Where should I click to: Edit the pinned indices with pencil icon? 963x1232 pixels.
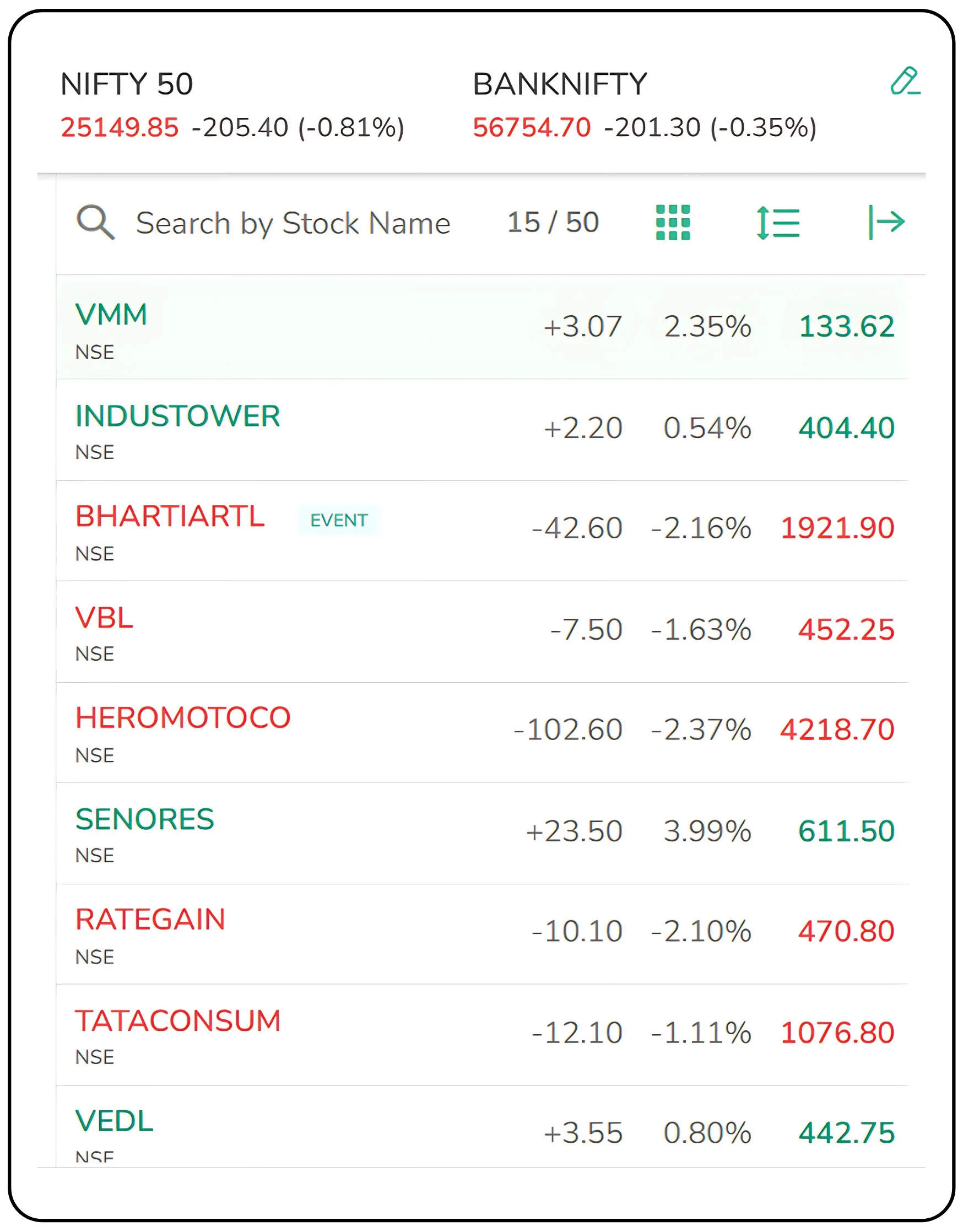coord(905,82)
